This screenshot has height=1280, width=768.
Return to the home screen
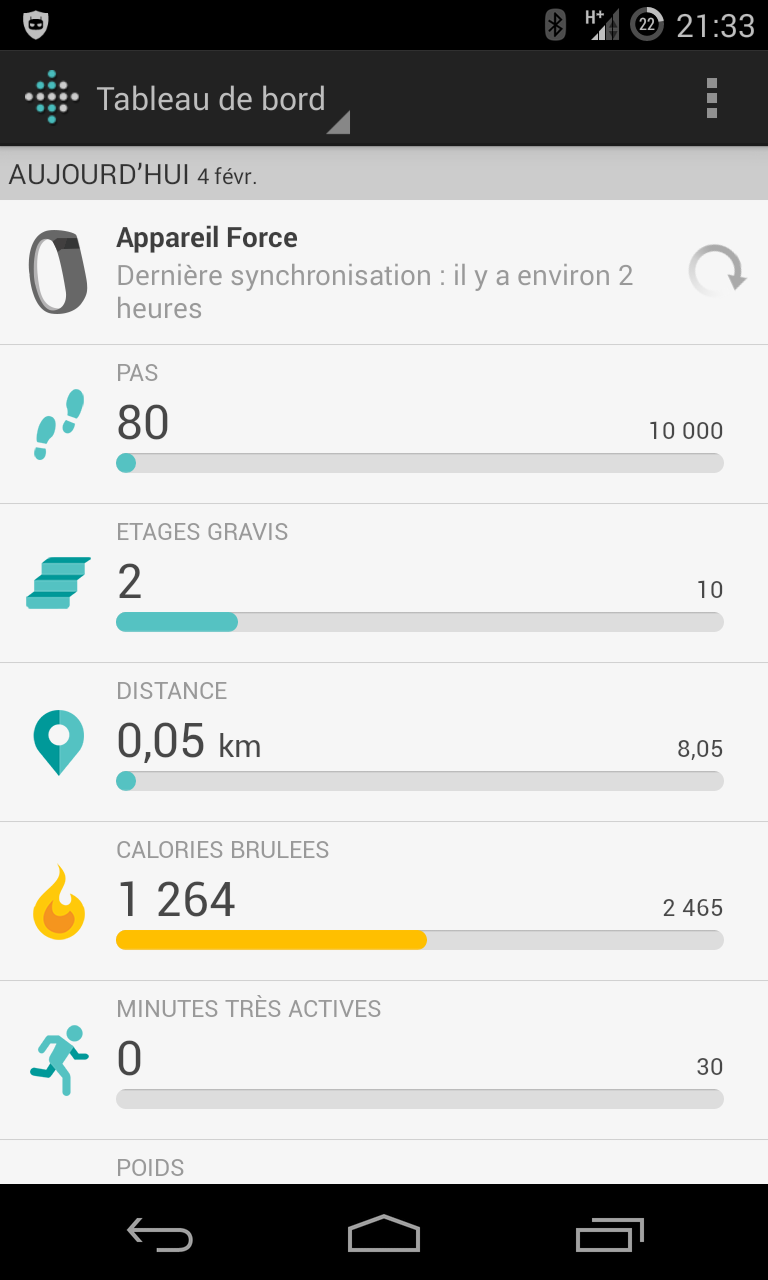[384, 1236]
